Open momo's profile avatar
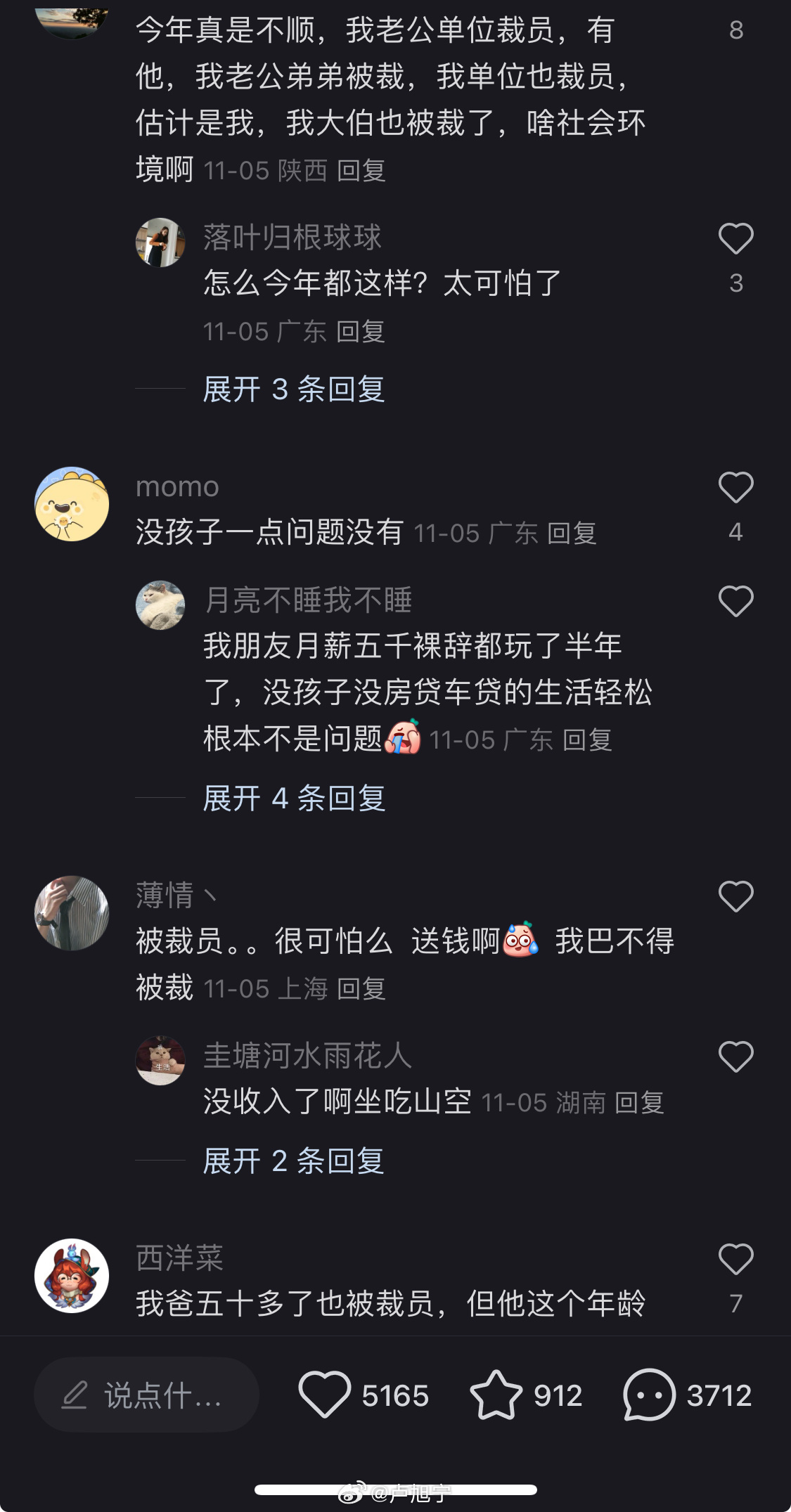The image size is (791, 1512). click(72, 504)
